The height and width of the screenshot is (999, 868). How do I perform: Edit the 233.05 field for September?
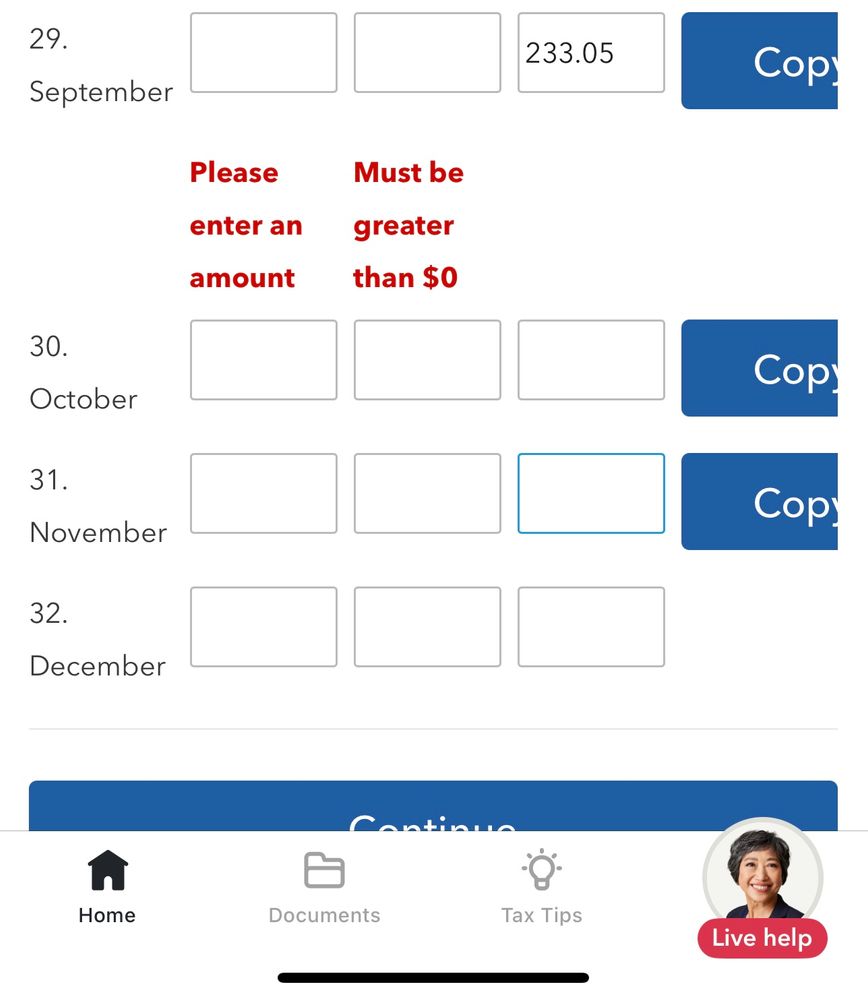tap(591, 53)
